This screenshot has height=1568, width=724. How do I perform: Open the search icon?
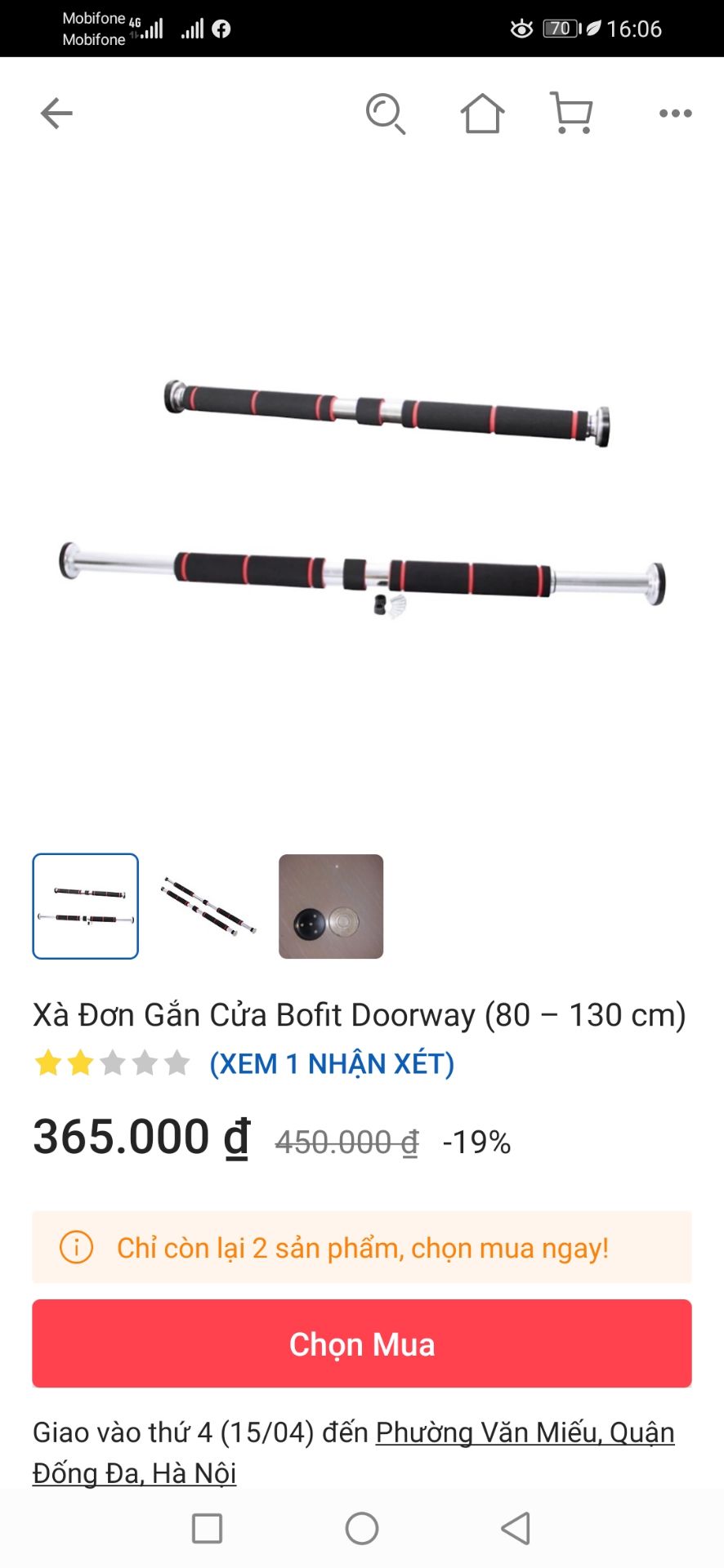click(386, 114)
